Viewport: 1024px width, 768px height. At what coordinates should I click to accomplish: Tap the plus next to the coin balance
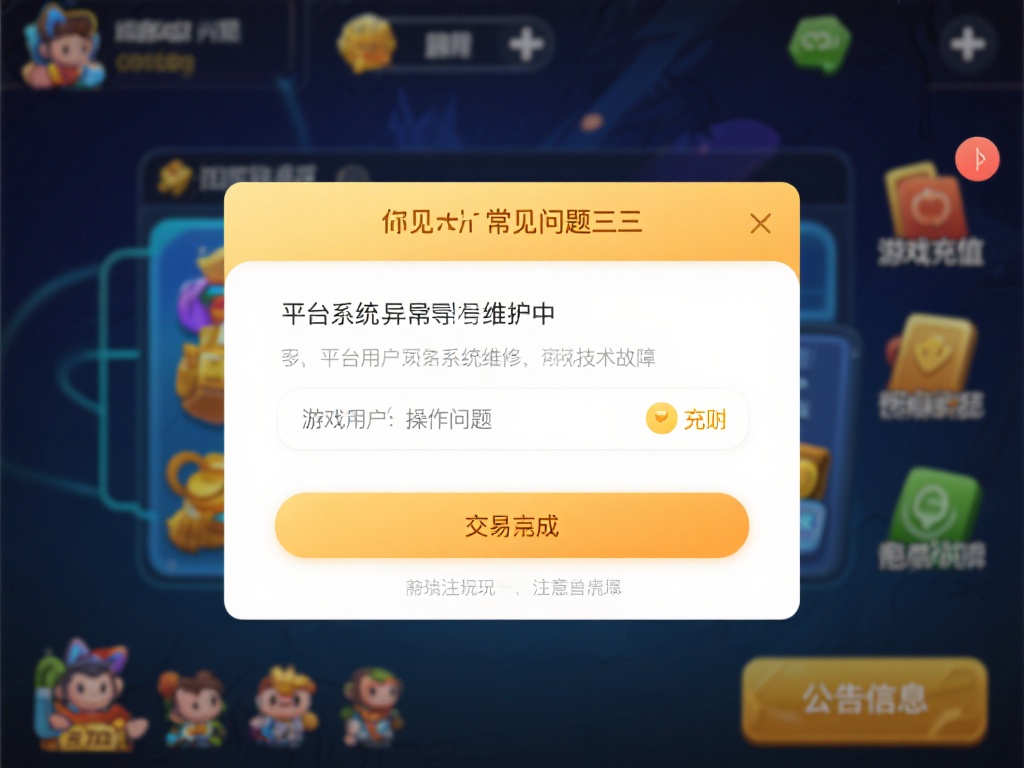[526, 44]
